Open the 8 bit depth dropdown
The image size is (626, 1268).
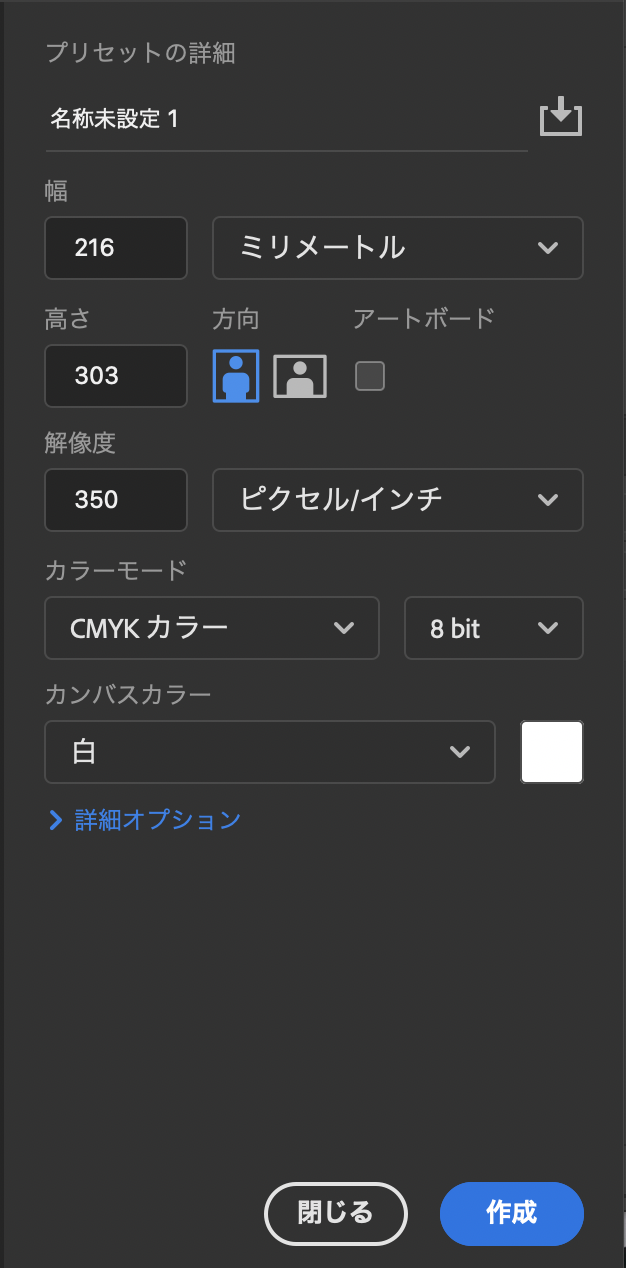click(494, 628)
